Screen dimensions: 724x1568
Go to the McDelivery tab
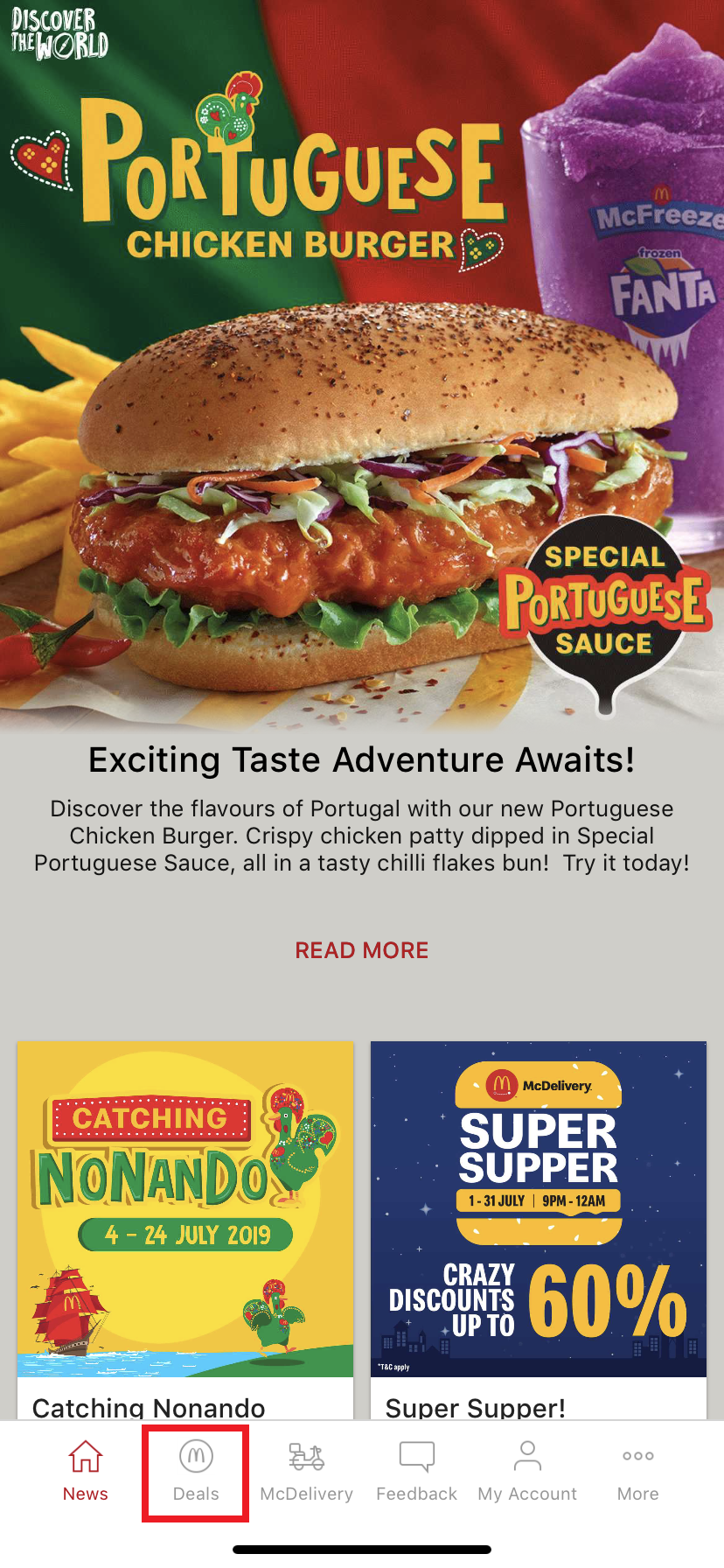(306, 1472)
